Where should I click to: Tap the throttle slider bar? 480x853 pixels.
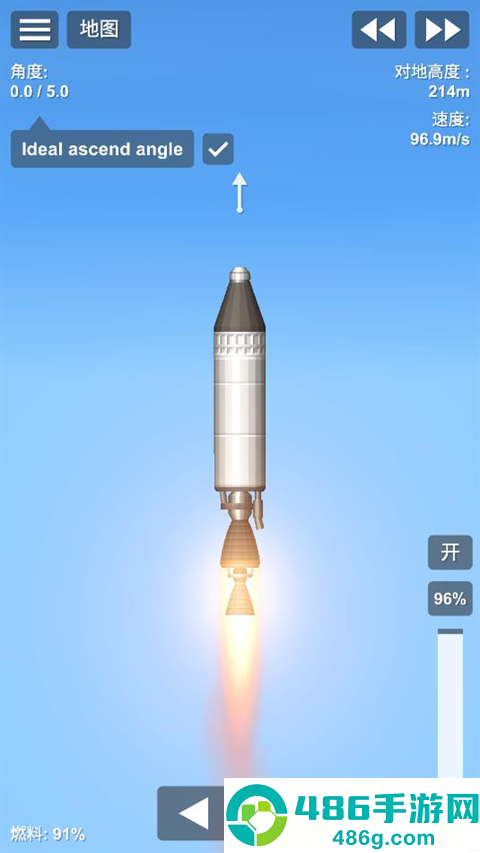coord(451,703)
